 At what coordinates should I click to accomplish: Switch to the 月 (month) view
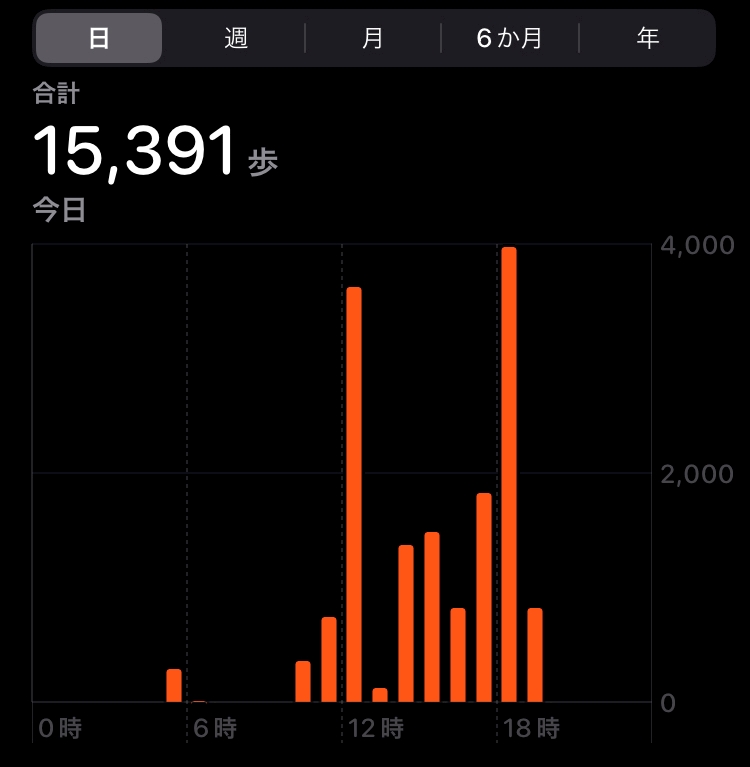[x=373, y=39]
